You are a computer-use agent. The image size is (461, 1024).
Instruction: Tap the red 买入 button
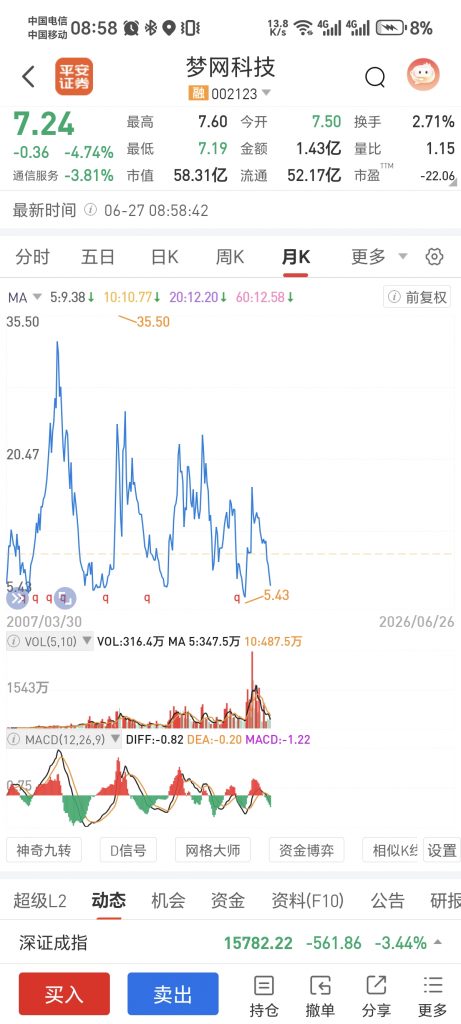(64, 994)
